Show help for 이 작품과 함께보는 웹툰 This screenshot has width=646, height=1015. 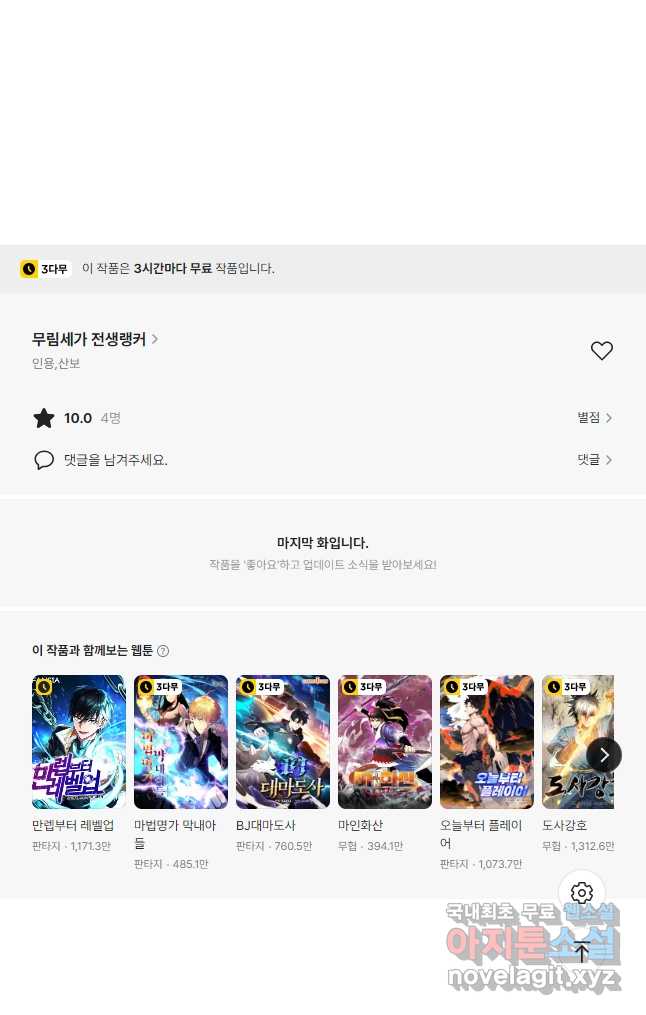tap(163, 651)
